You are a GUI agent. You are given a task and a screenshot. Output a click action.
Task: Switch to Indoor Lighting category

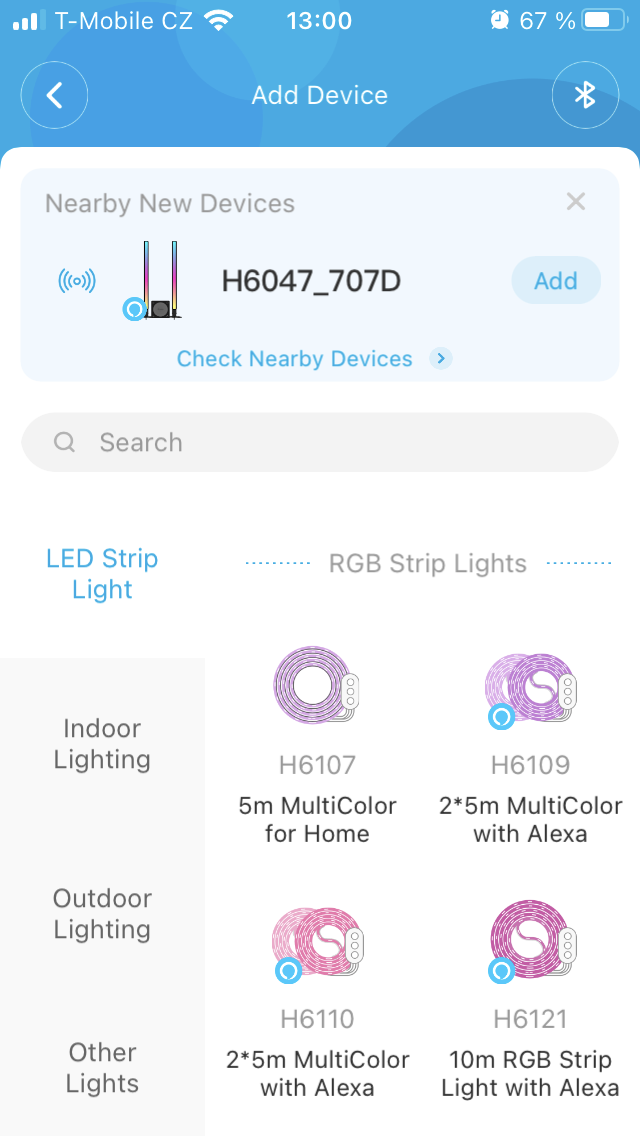tap(102, 744)
